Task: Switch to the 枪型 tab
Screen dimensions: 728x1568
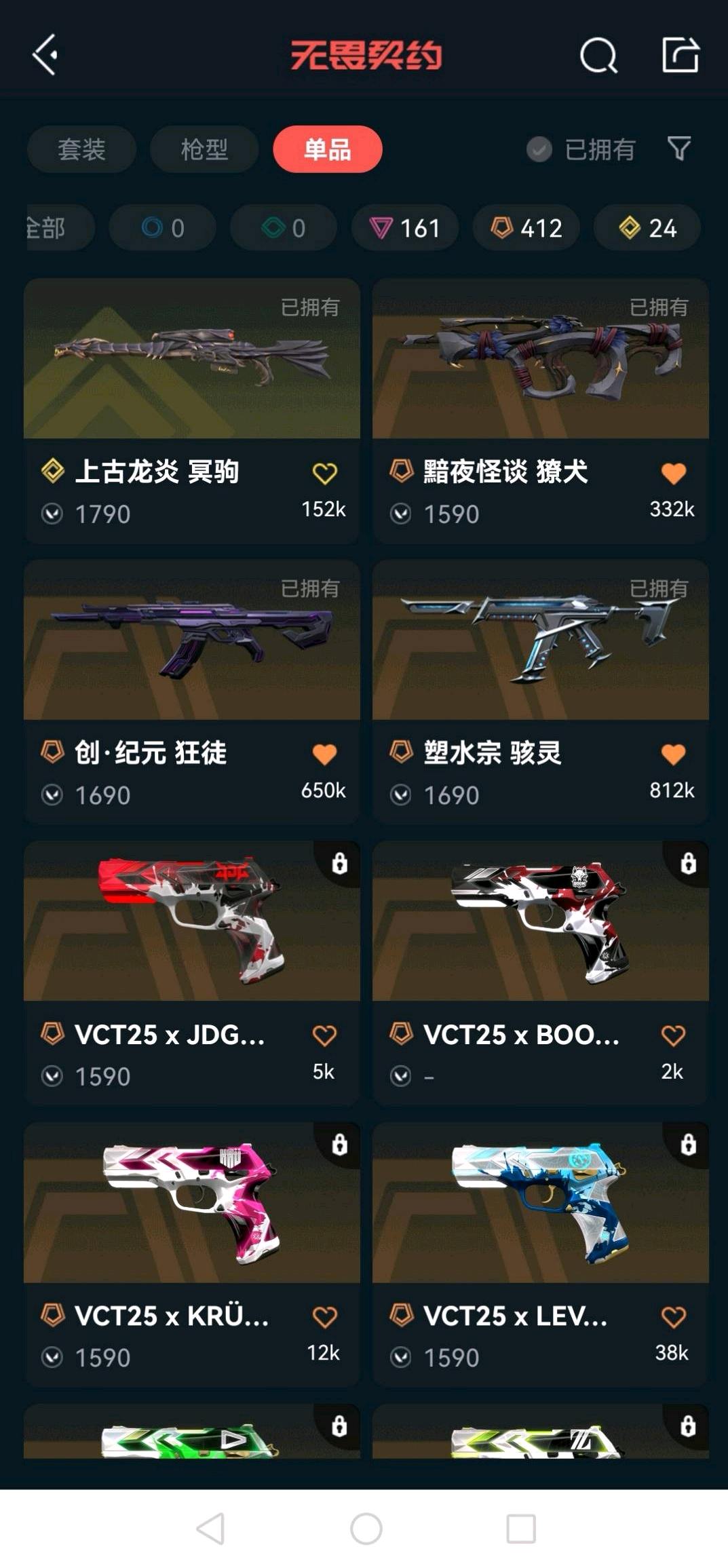Action: (204, 149)
